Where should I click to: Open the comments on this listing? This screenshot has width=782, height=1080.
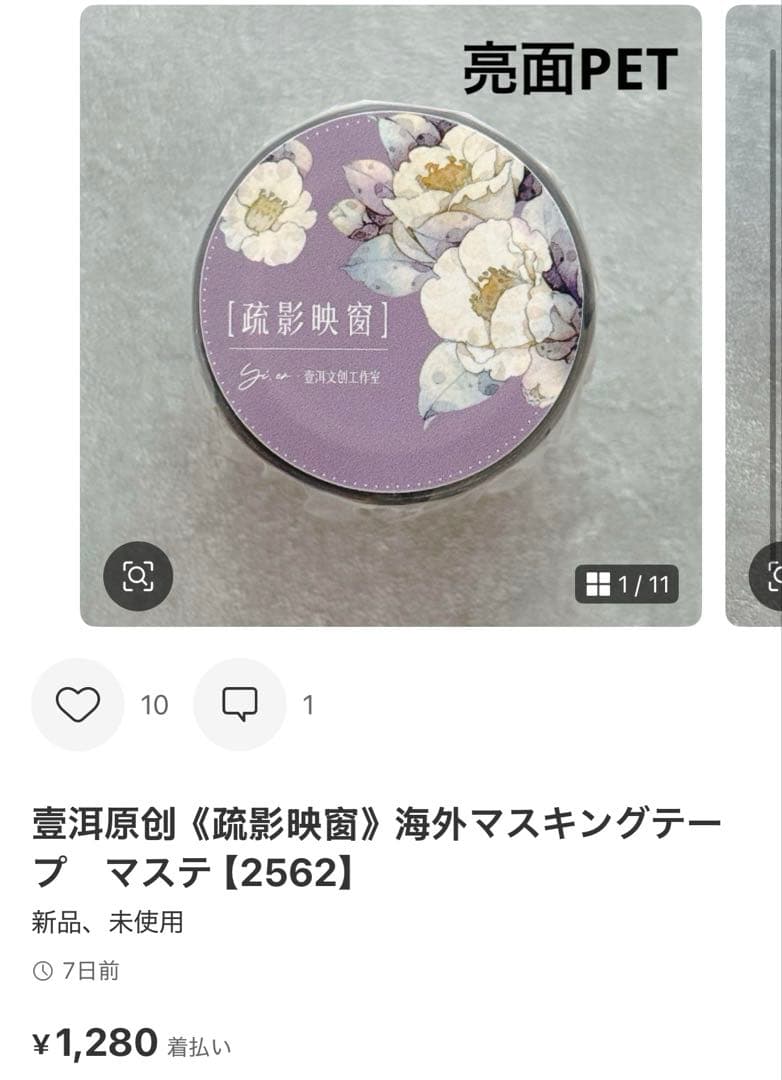tap(239, 705)
